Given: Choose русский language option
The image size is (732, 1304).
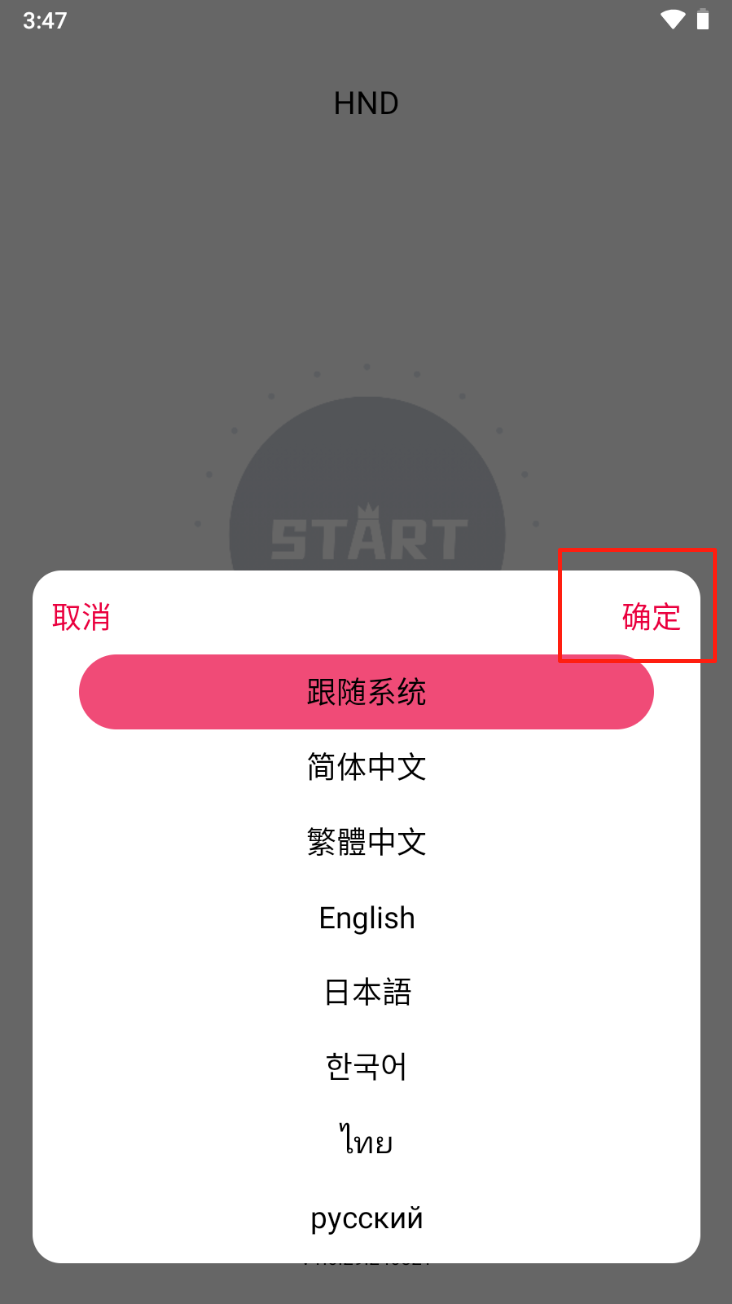Looking at the screenshot, I should pyautogui.click(x=366, y=1217).
